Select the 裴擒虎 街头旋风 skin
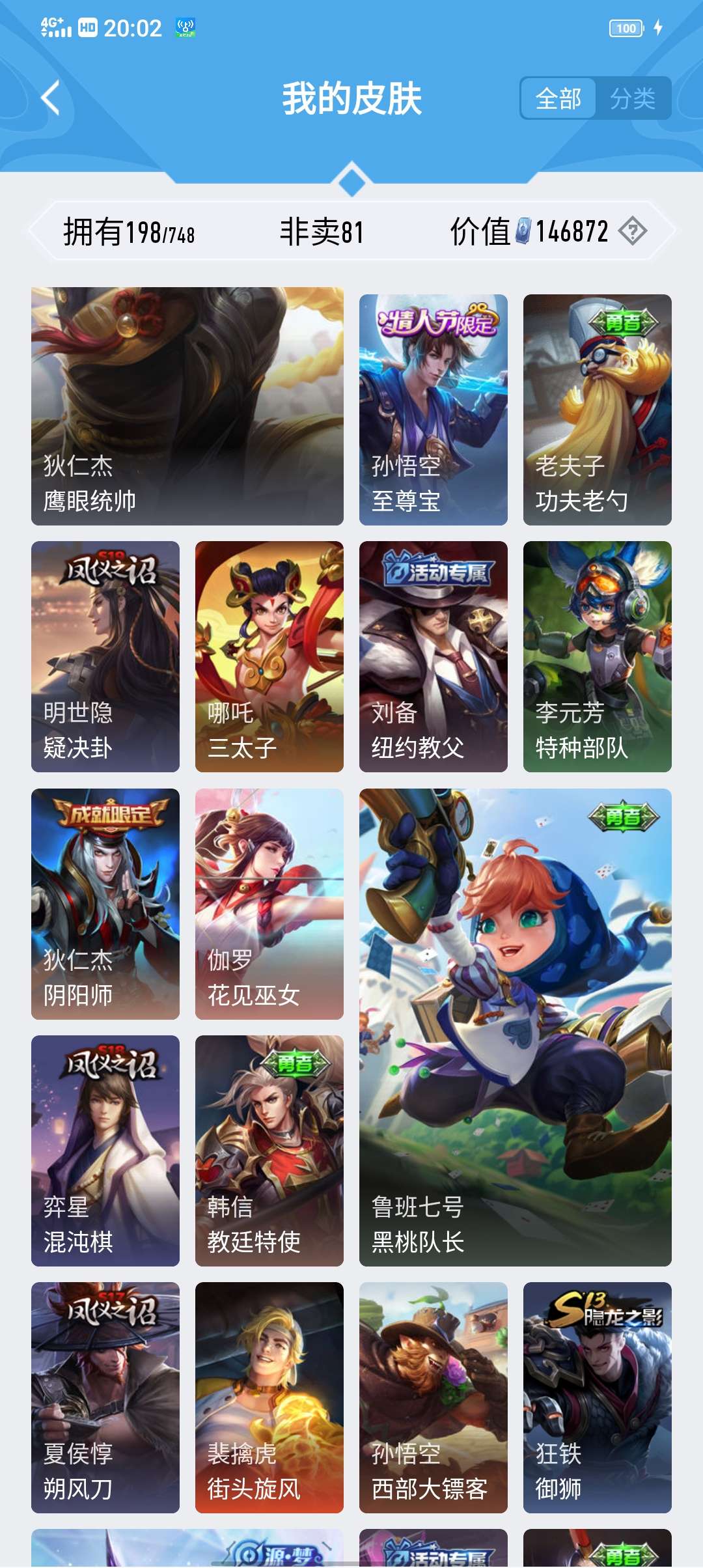Image resolution: width=703 pixels, height=1568 pixels. click(x=269, y=1397)
